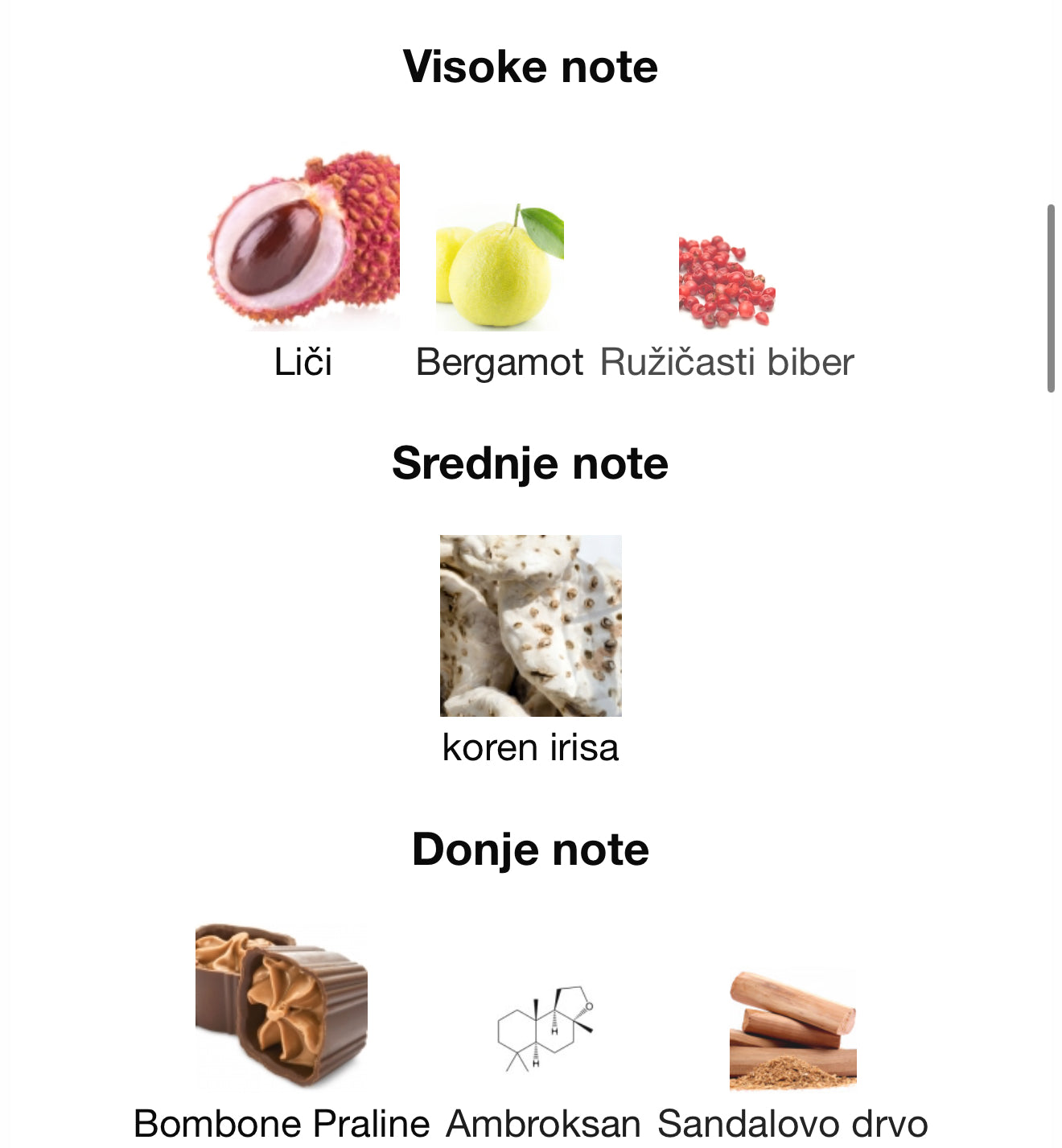This screenshot has width=1062, height=1148.
Task: View the Bergamot note page
Action: [x=500, y=268]
